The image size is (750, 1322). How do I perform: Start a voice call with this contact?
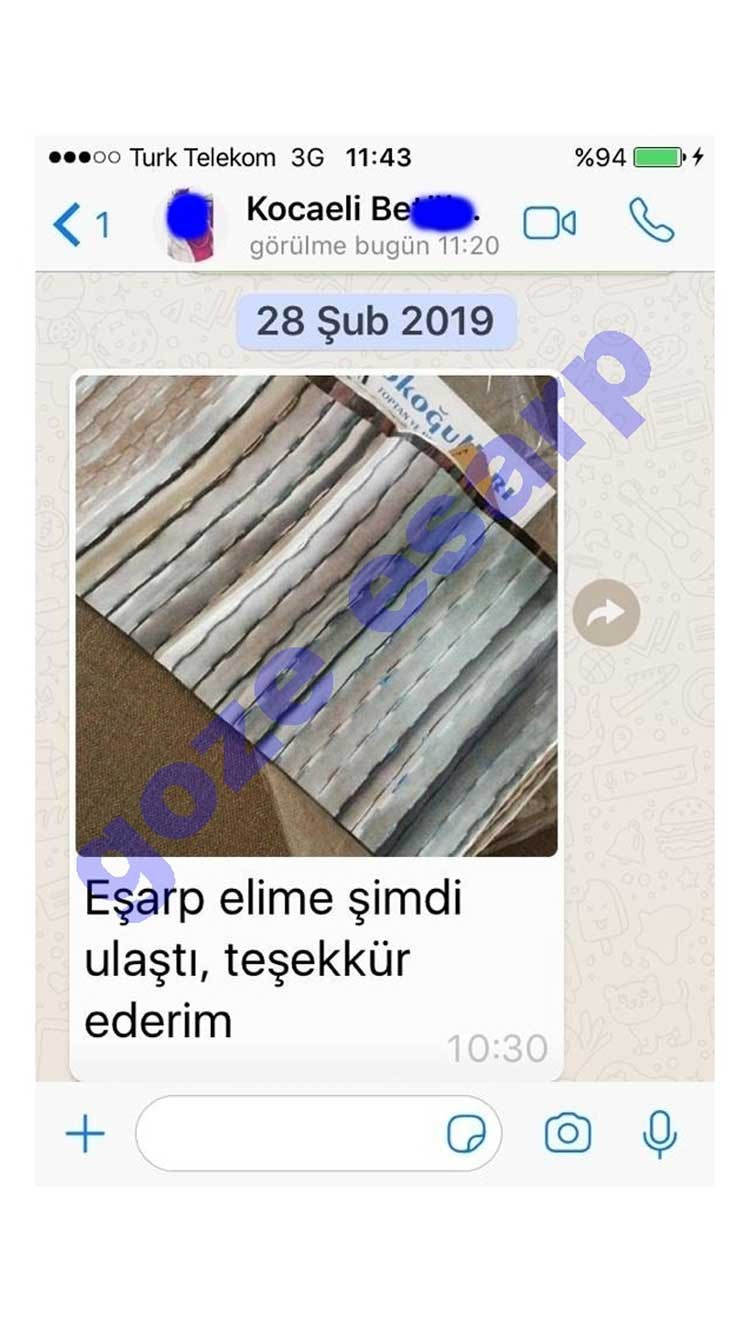coord(651,221)
